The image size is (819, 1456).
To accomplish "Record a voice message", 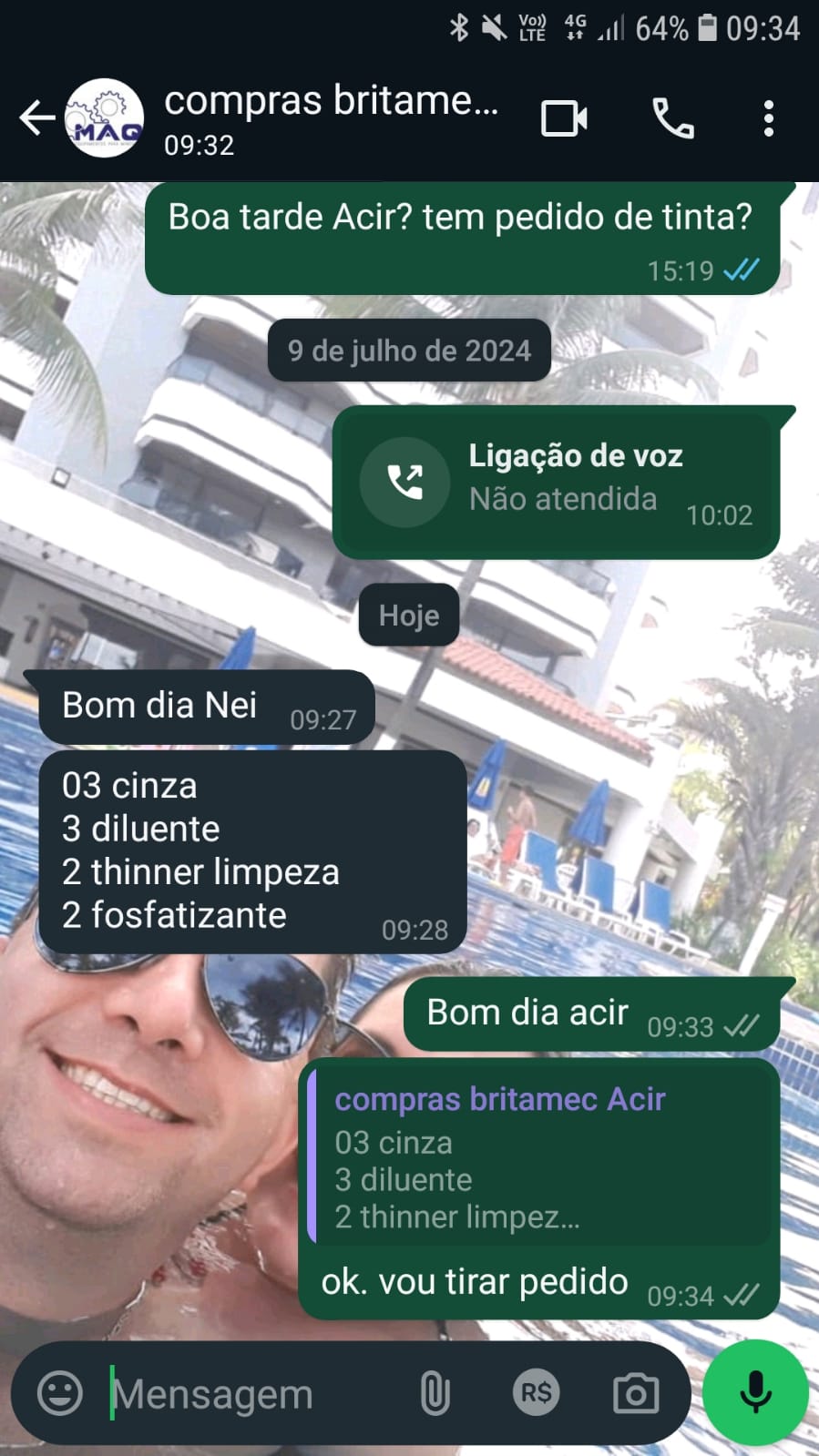I will pos(755,1392).
